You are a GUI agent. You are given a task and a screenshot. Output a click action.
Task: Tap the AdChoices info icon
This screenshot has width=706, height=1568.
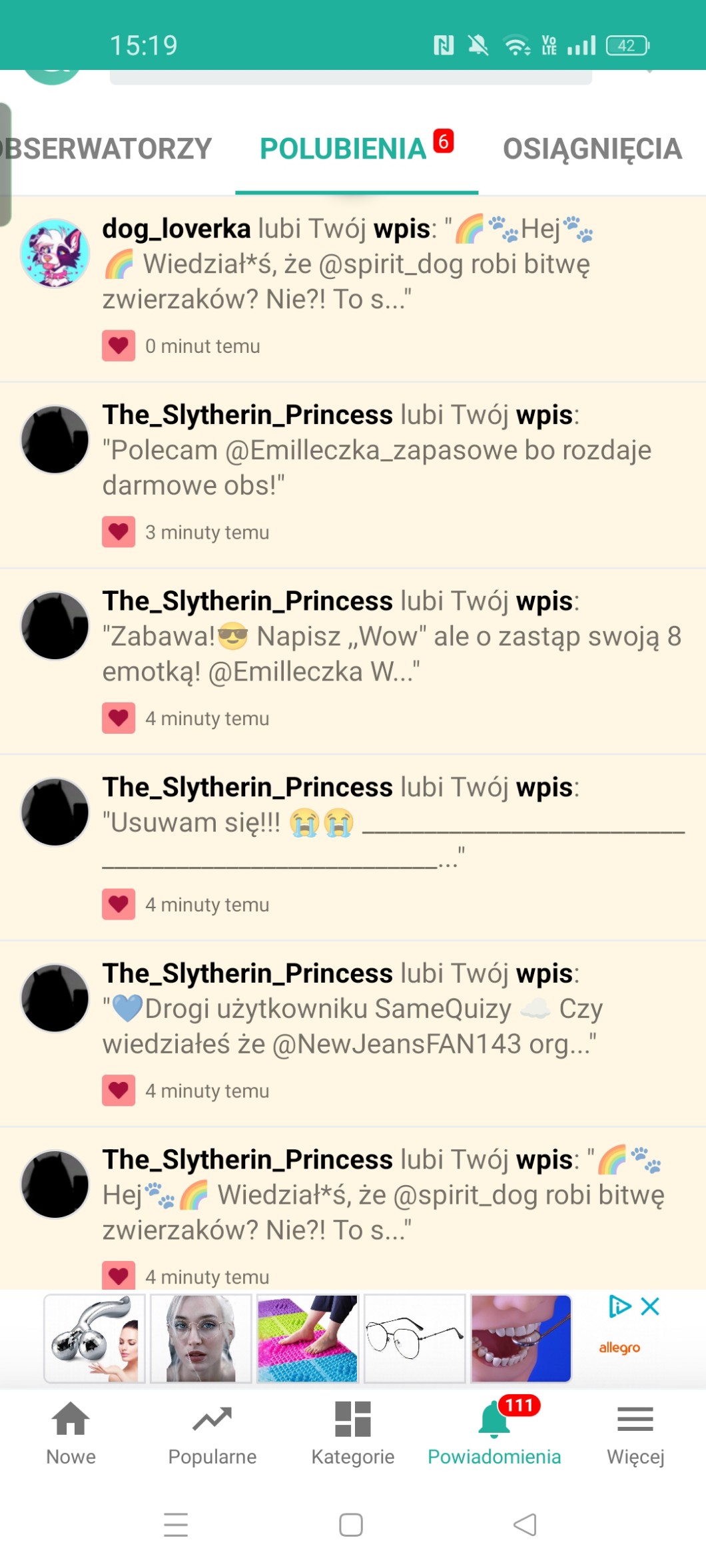619,1306
